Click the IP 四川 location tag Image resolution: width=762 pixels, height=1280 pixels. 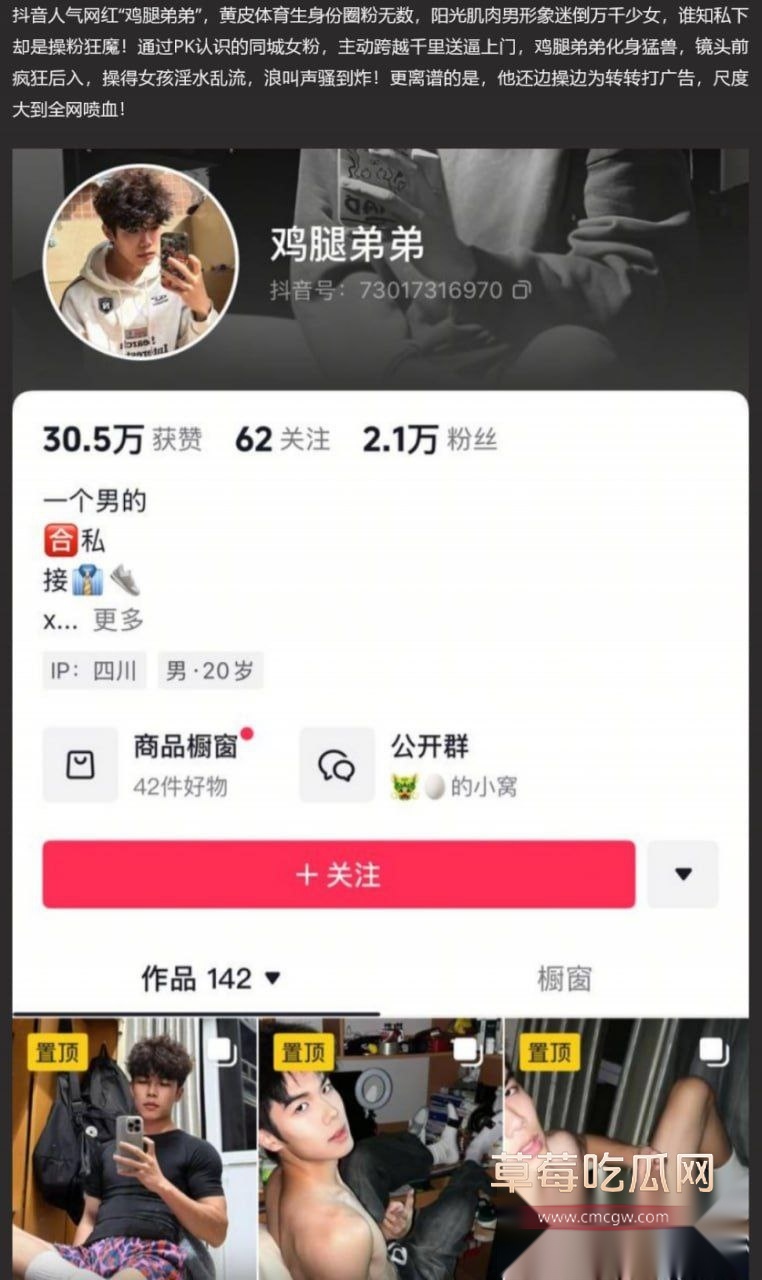(x=91, y=671)
